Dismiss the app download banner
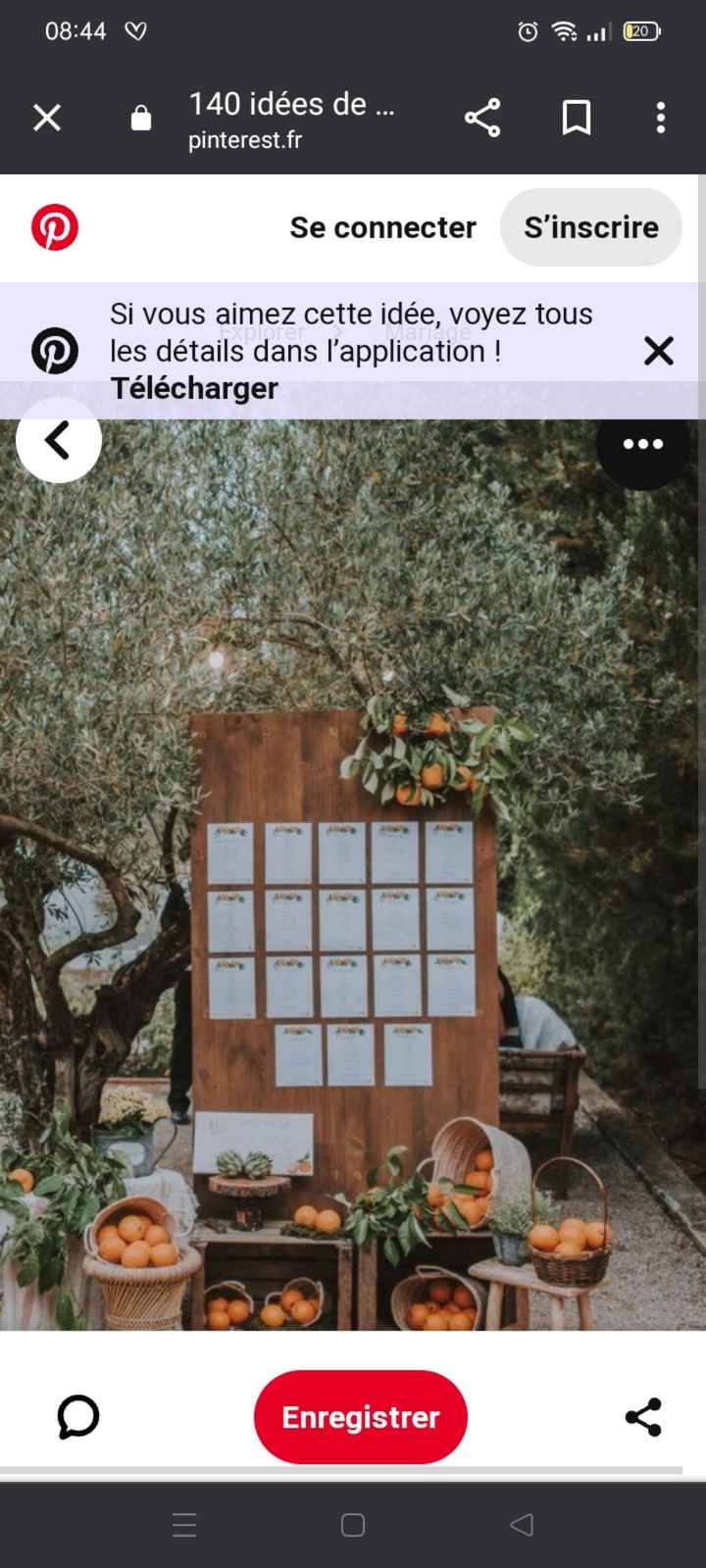Viewport: 706px width, 1568px height. pos(659,351)
